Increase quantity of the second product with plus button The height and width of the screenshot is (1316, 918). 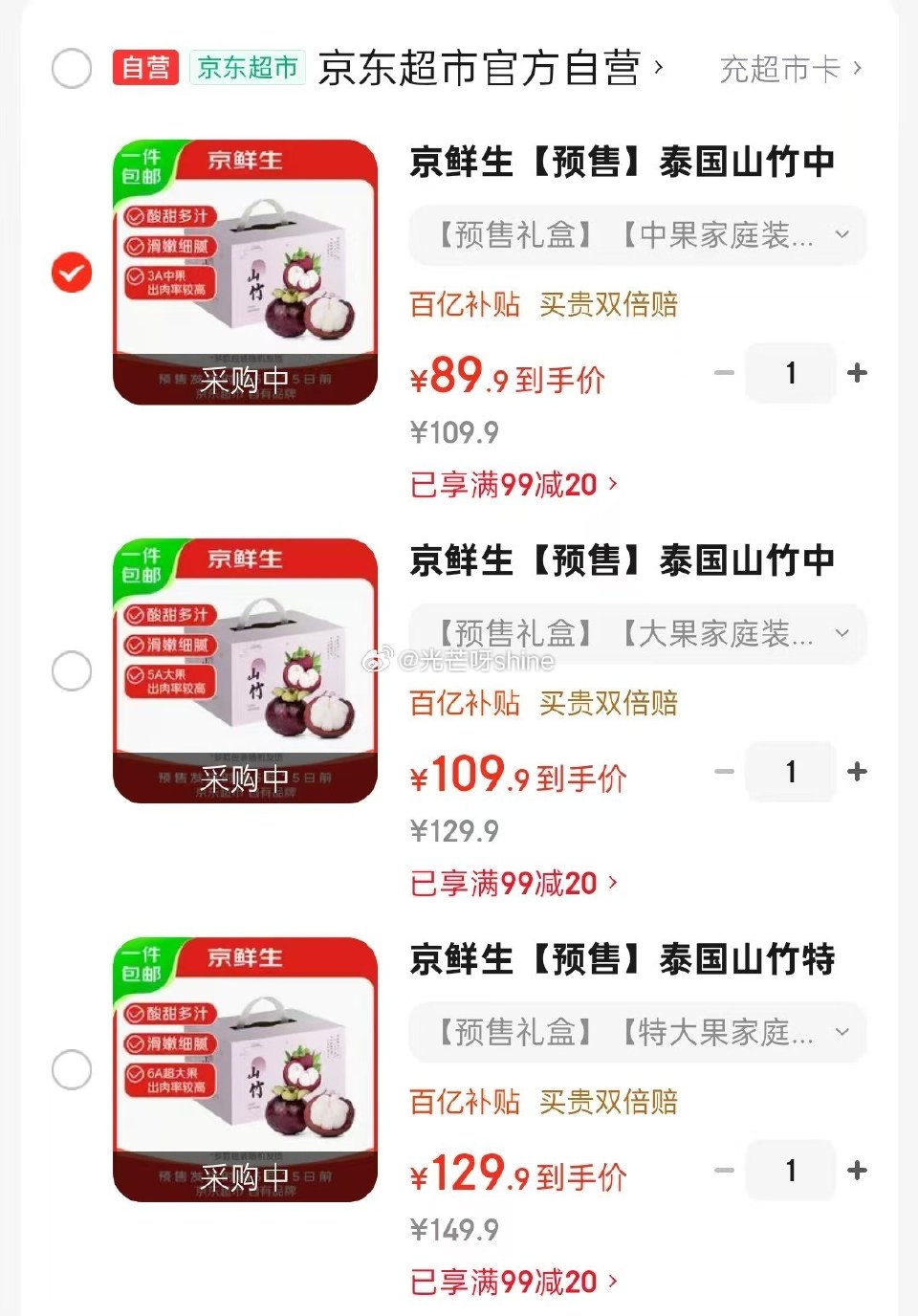[x=858, y=772]
